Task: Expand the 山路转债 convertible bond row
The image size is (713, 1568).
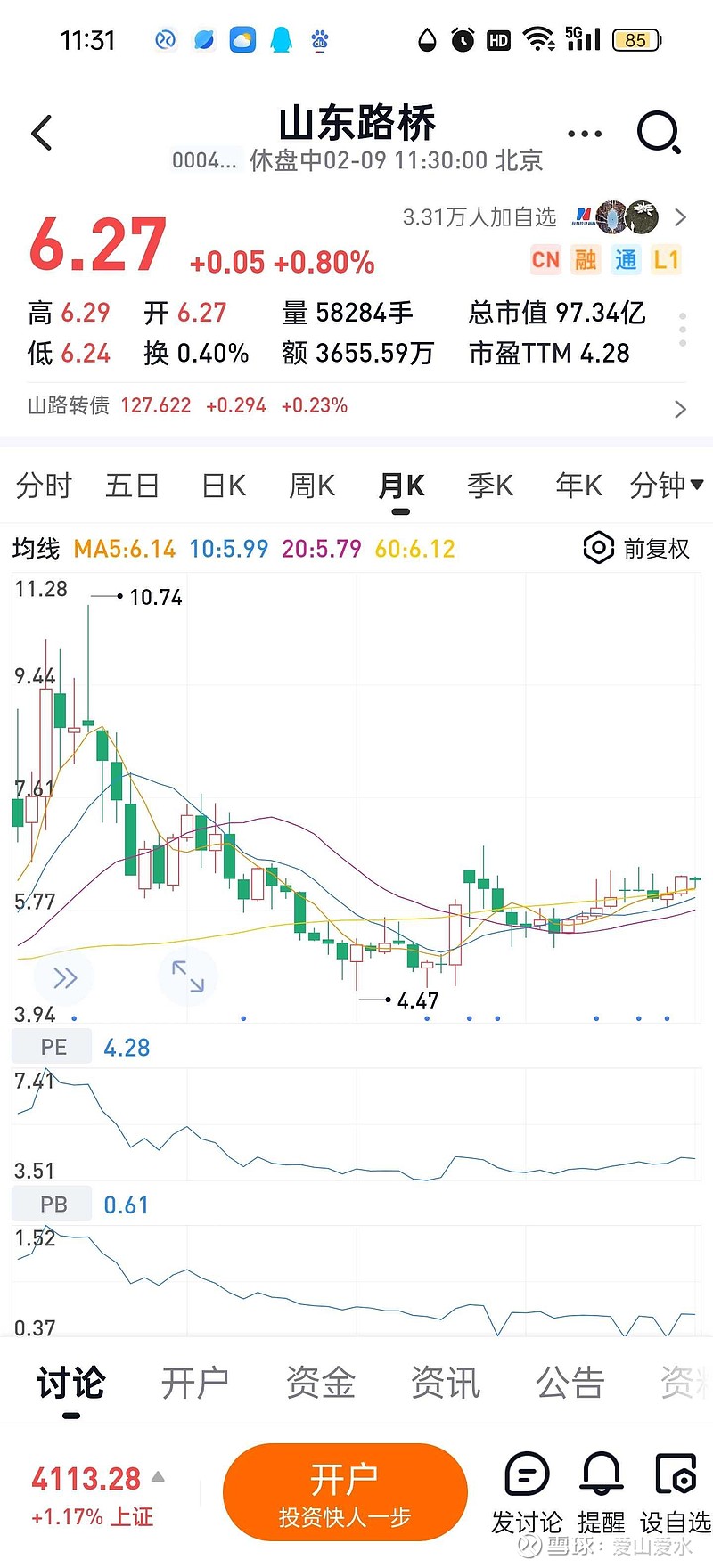Action: [682, 406]
